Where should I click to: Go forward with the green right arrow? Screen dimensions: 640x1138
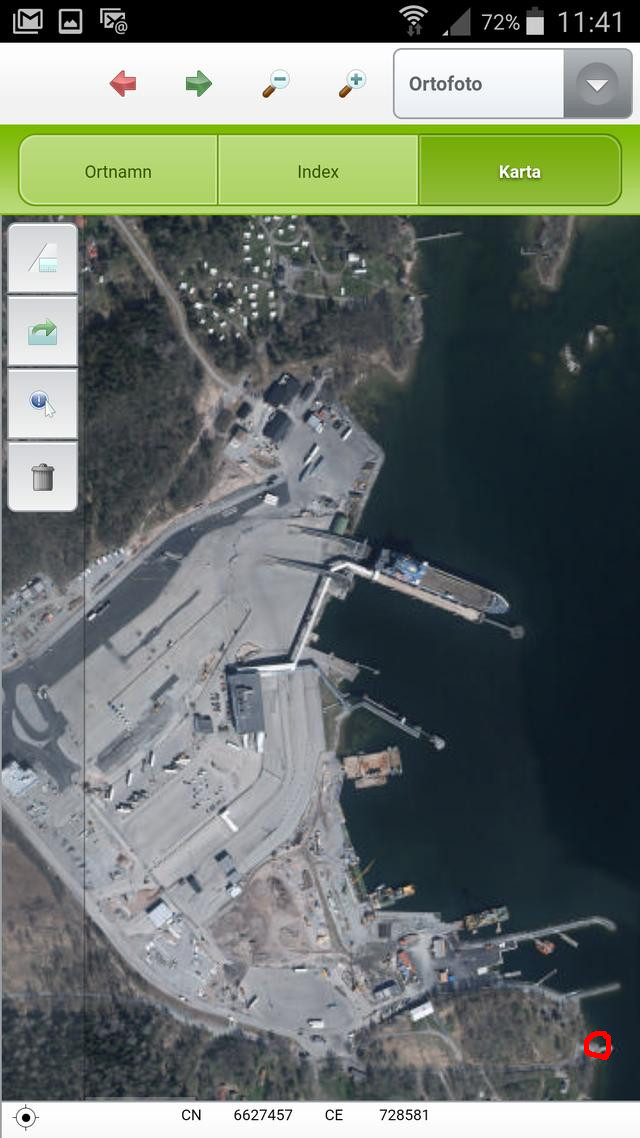(x=199, y=83)
